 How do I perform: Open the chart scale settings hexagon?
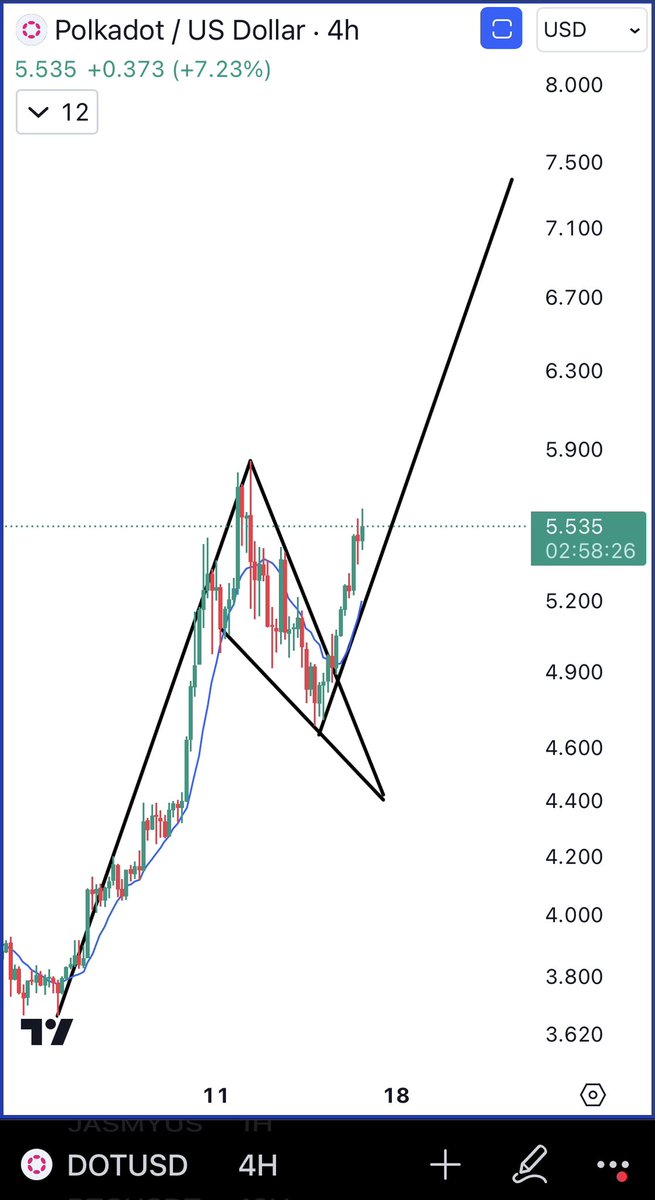[x=592, y=1096]
